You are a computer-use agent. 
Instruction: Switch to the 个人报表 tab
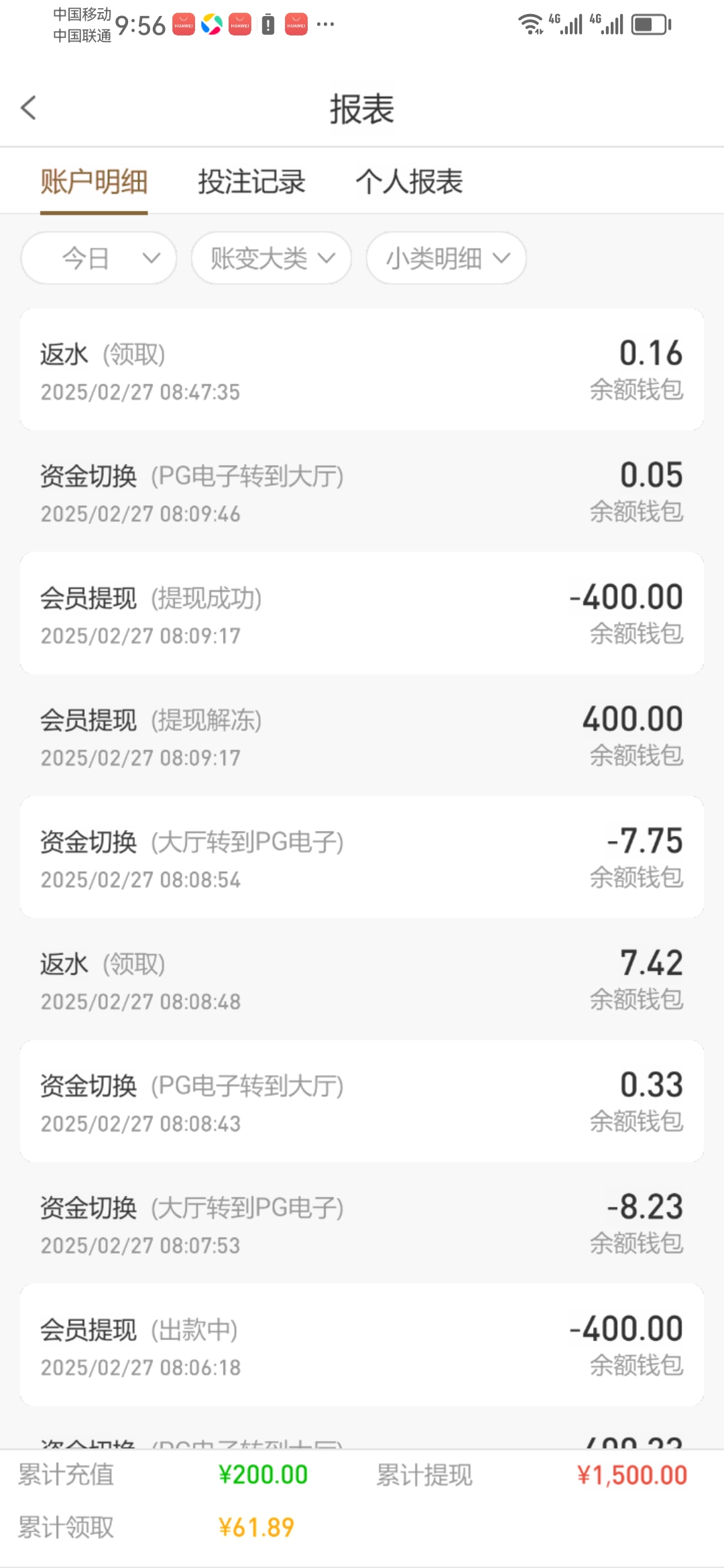[x=409, y=182]
